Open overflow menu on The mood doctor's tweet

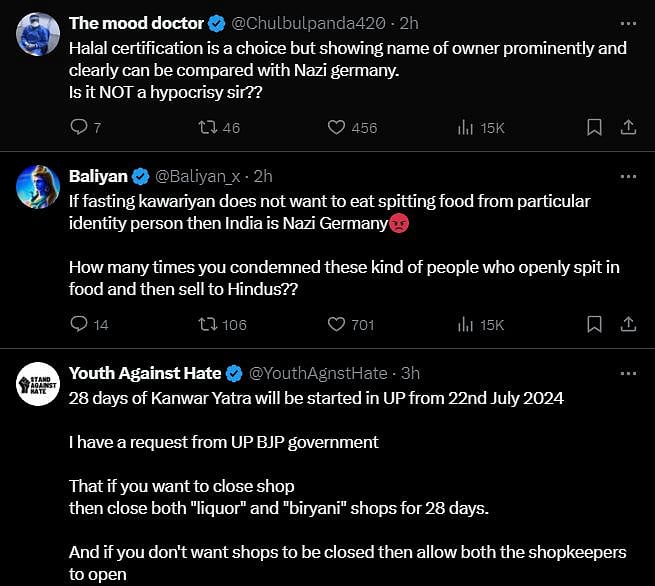click(x=628, y=22)
